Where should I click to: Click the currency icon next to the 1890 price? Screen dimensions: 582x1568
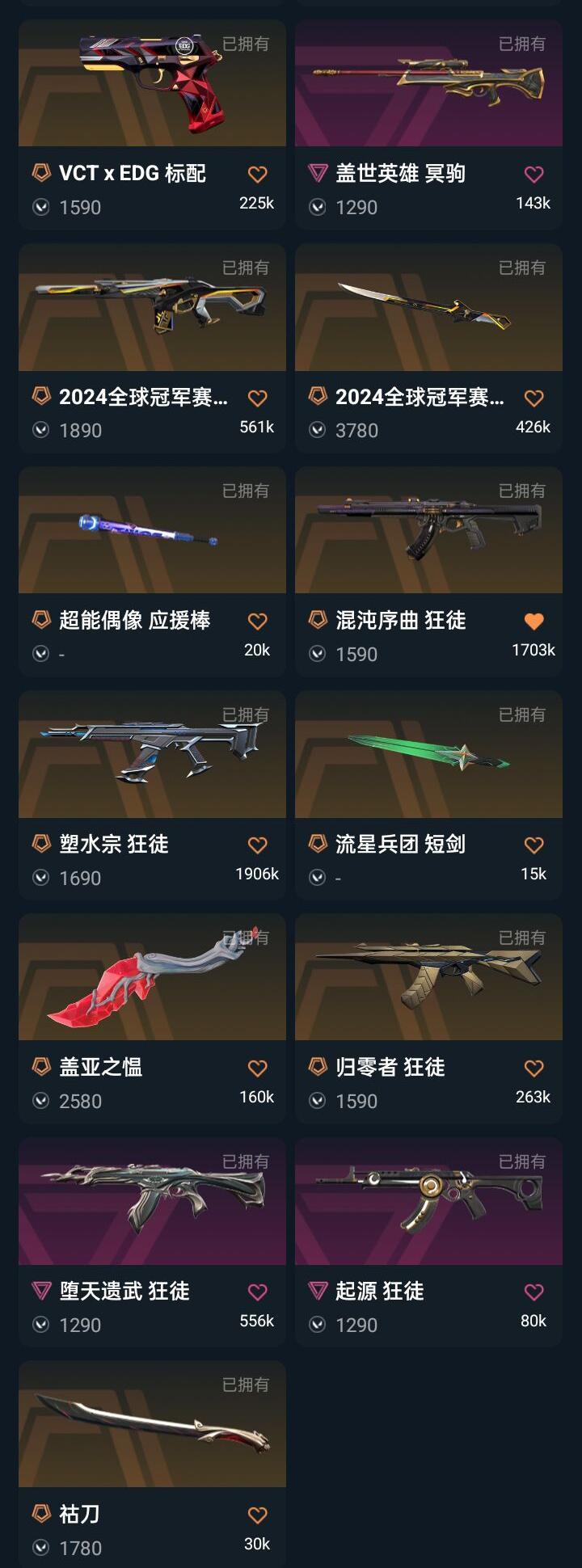coord(41,431)
